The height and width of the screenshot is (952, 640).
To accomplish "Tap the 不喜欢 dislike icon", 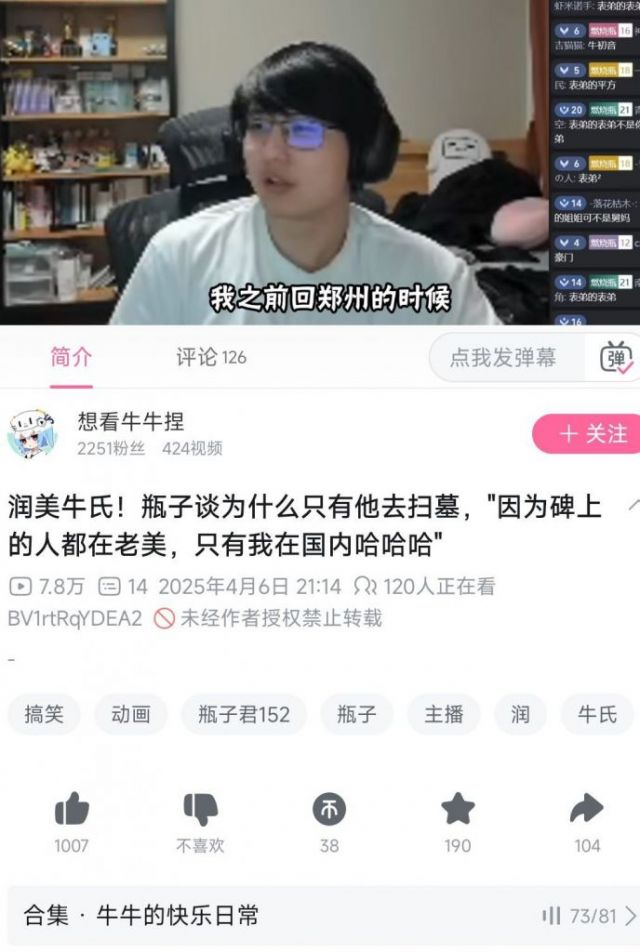I will tap(200, 810).
